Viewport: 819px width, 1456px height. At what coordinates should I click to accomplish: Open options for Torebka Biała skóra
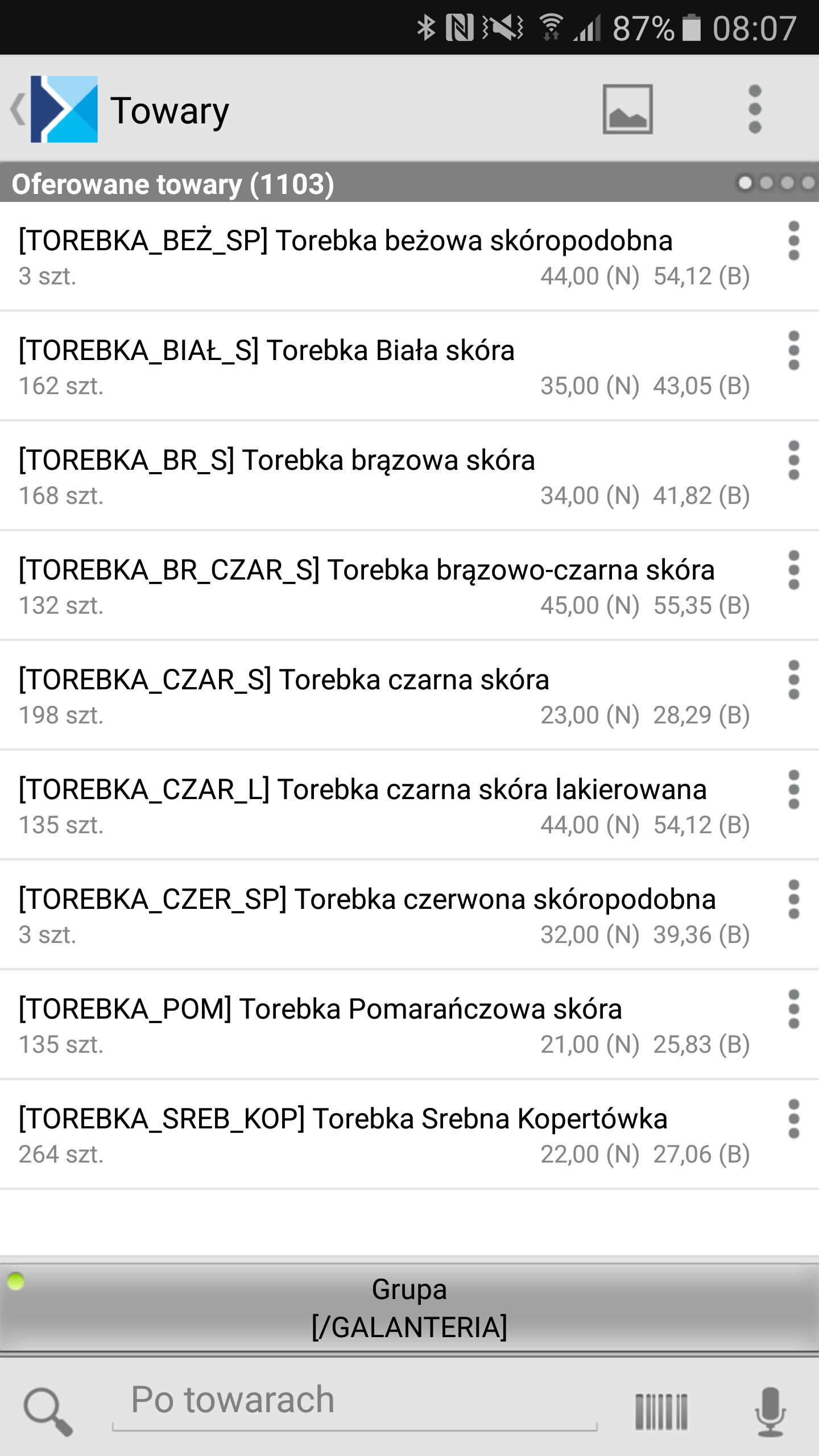(794, 350)
